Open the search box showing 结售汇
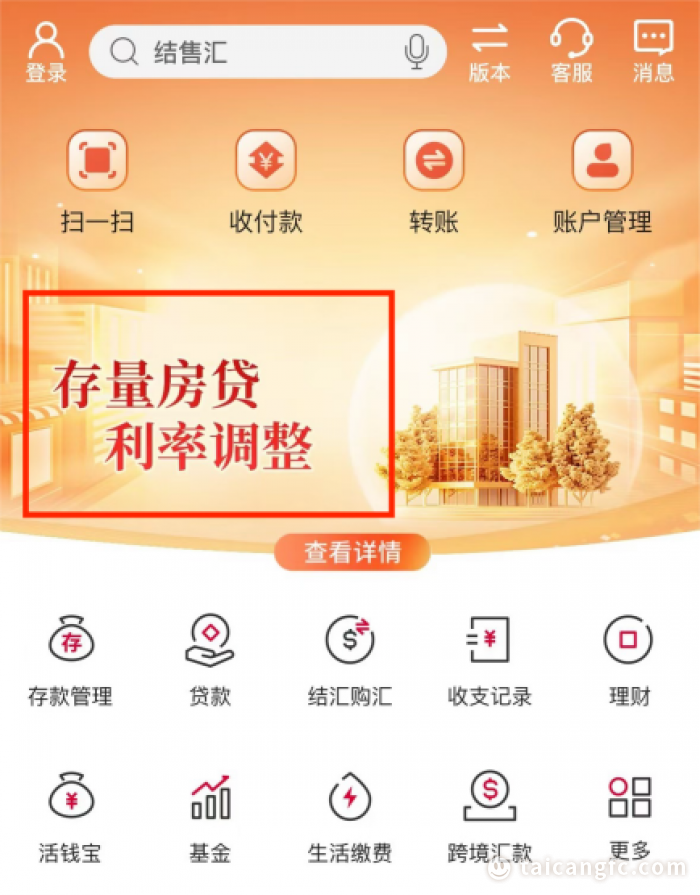Viewport: 700px width, 895px height. click(250, 52)
